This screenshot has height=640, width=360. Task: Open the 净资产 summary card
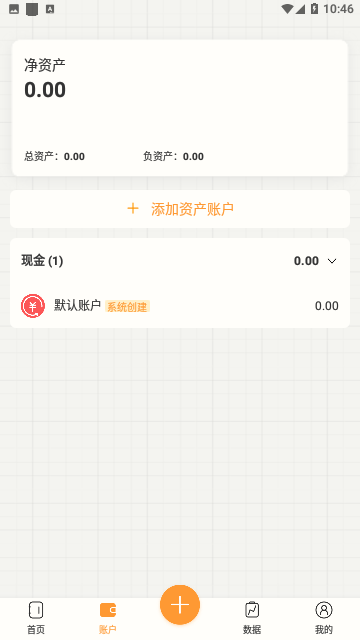pyautogui.click(x=180, y=108)
